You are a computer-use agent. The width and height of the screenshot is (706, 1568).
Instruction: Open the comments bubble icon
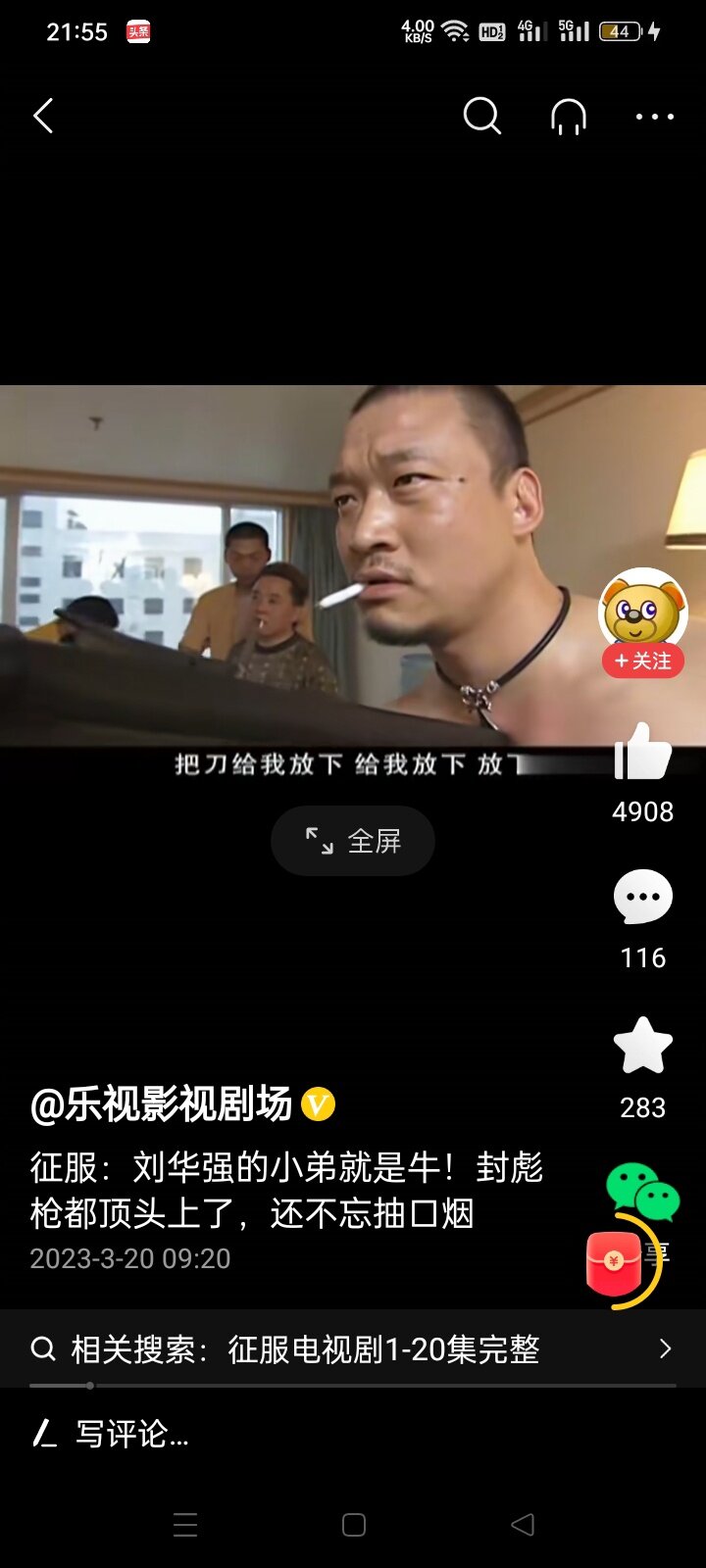(642, 897)
